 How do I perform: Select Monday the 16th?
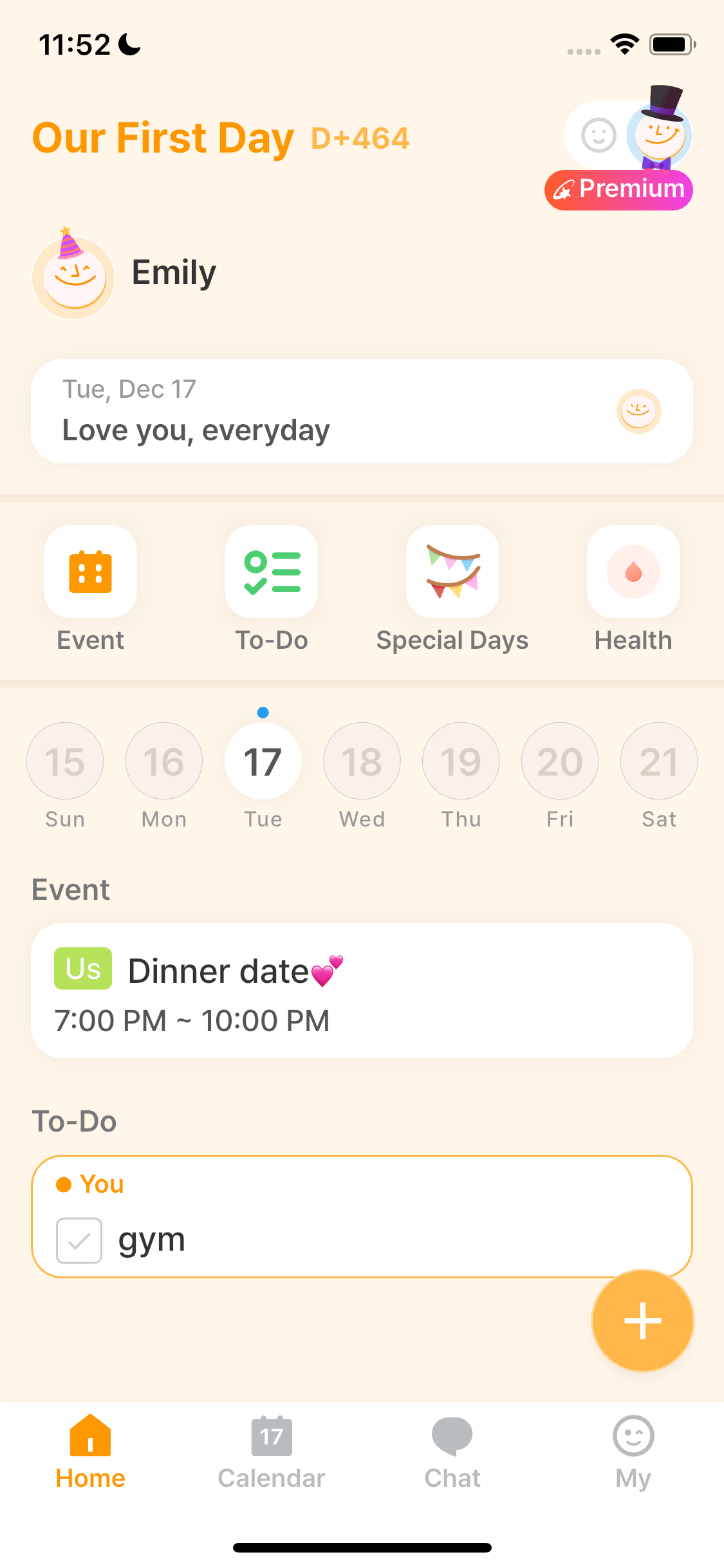pos(164,761)
